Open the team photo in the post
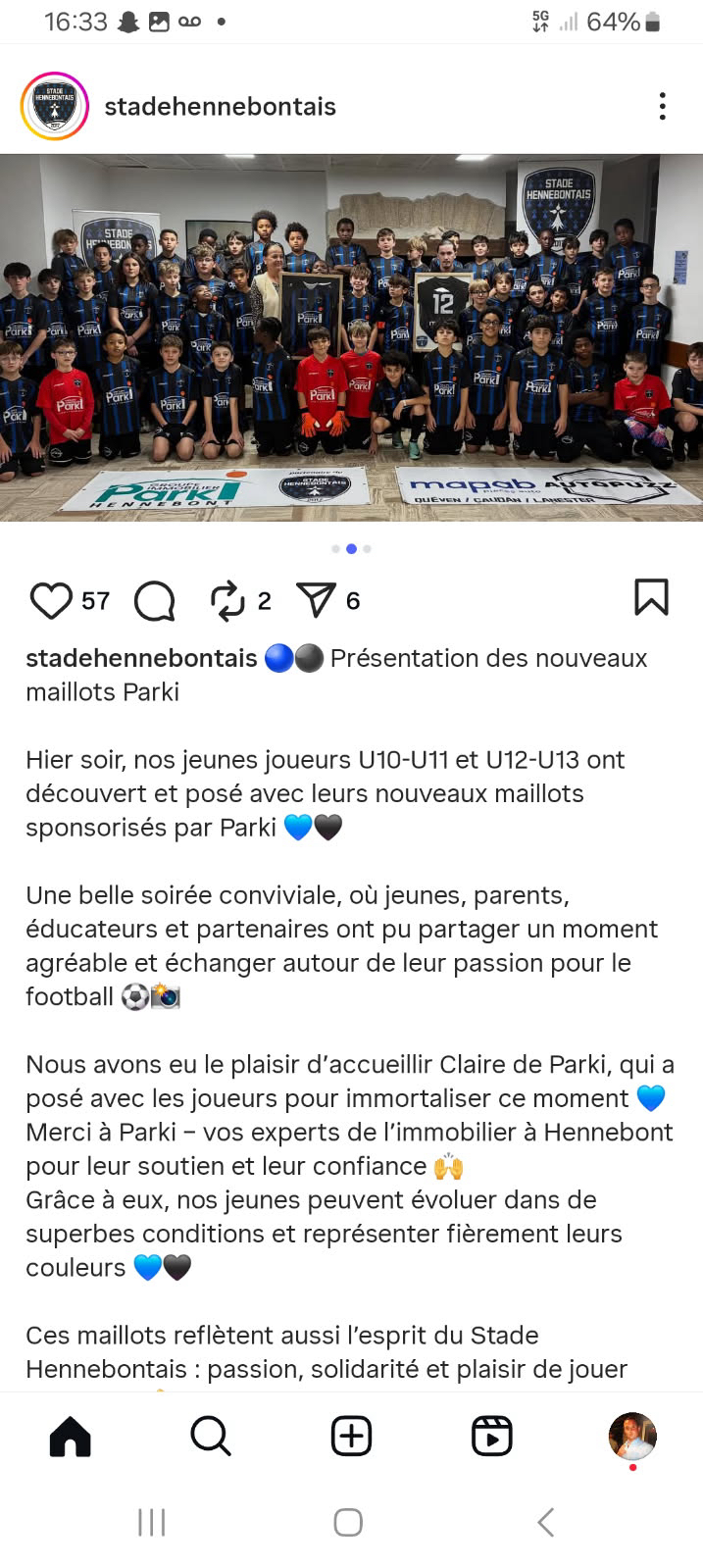703x1568 pixels. (x=351, y=337)
